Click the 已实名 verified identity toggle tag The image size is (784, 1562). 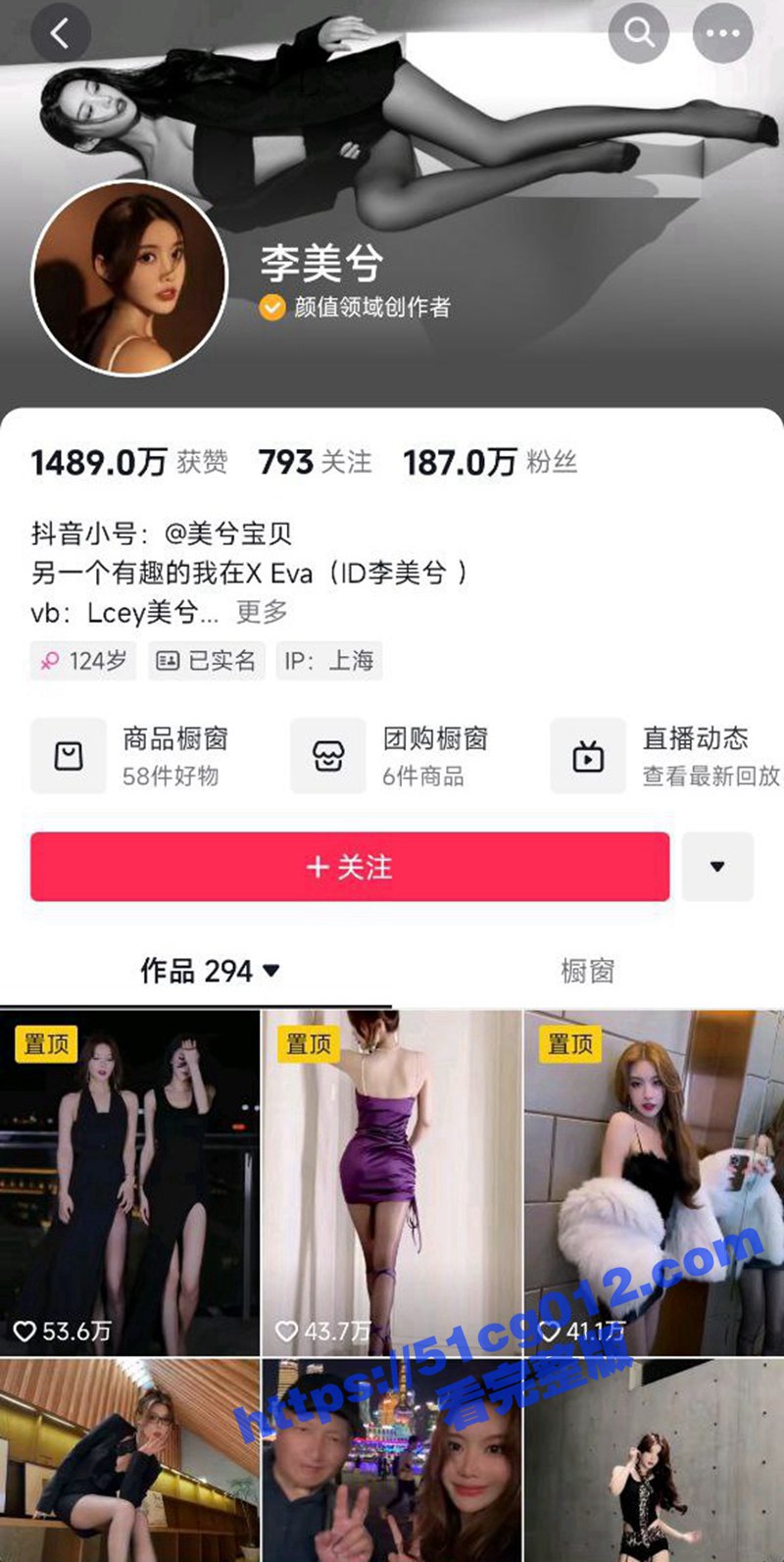point(206,661)
